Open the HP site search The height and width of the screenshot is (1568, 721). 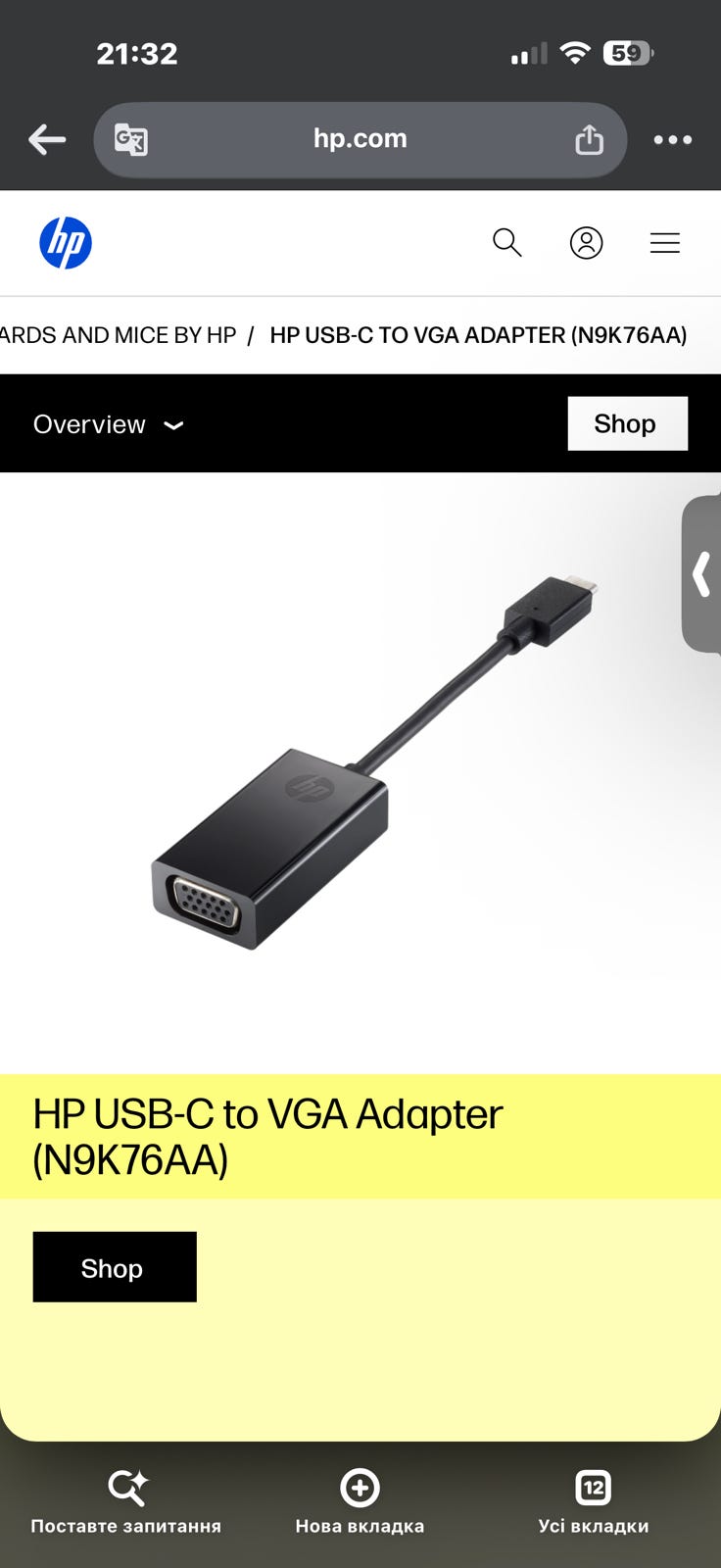(x=506, y=242)
